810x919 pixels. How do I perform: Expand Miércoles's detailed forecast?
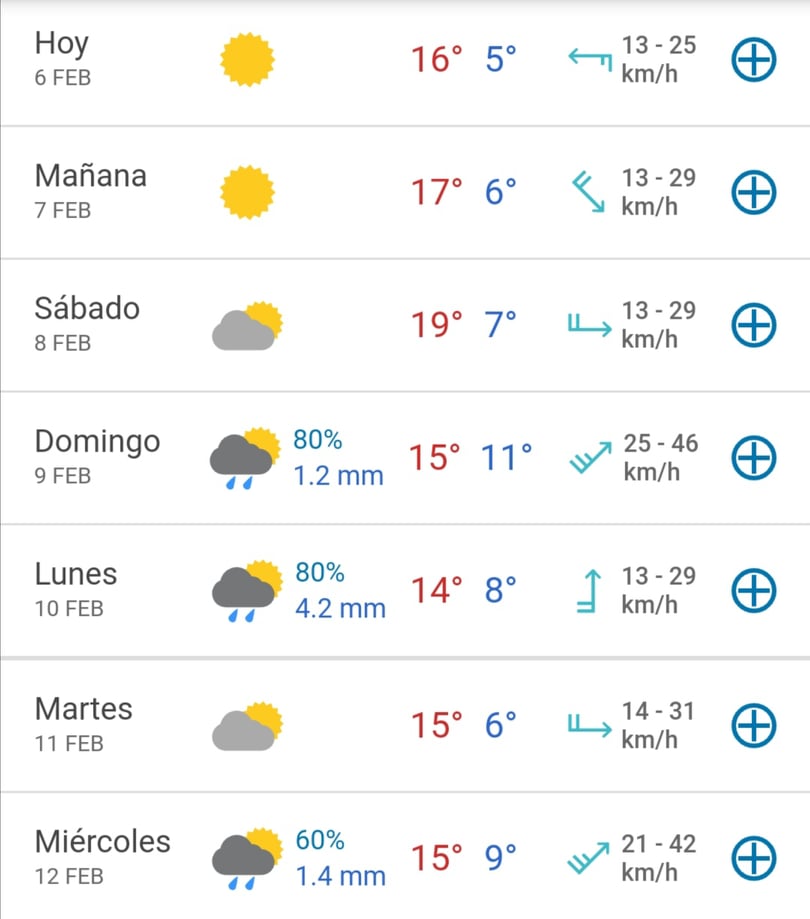[752, 857]
